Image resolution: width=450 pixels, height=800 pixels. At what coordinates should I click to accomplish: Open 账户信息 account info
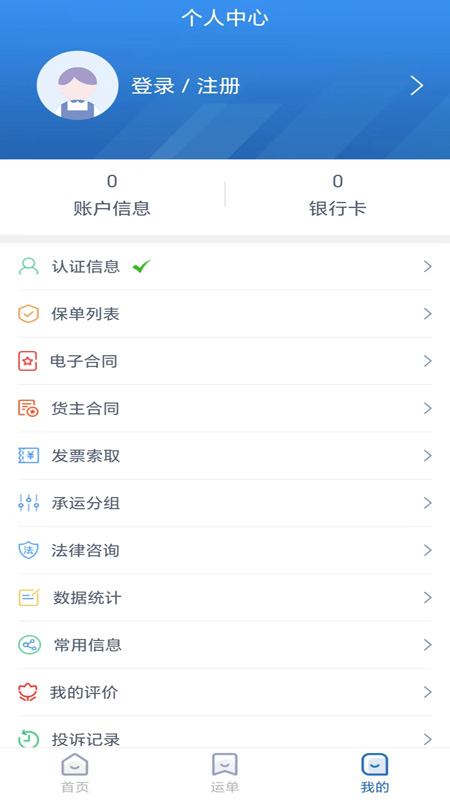112,196
